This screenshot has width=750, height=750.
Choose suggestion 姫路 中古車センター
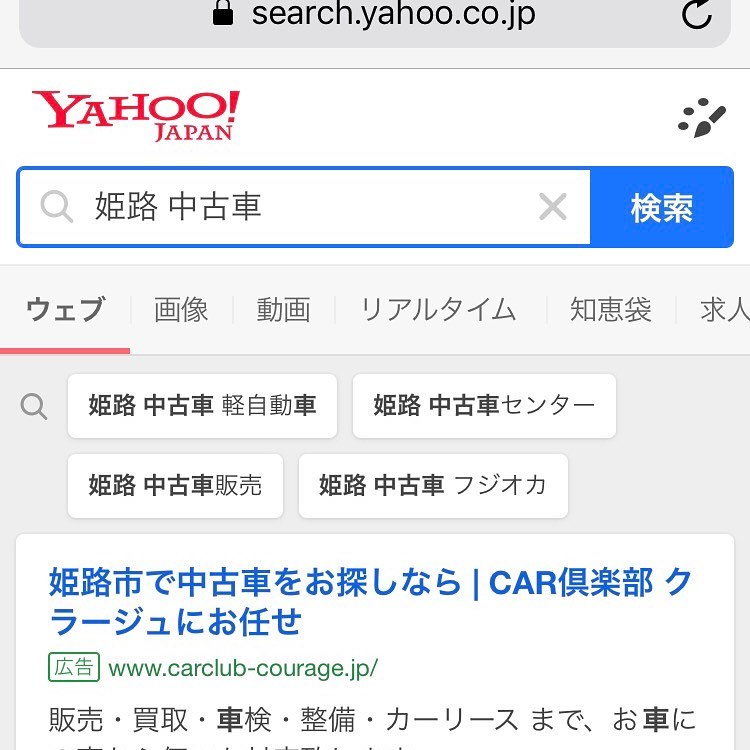point(484,406)
